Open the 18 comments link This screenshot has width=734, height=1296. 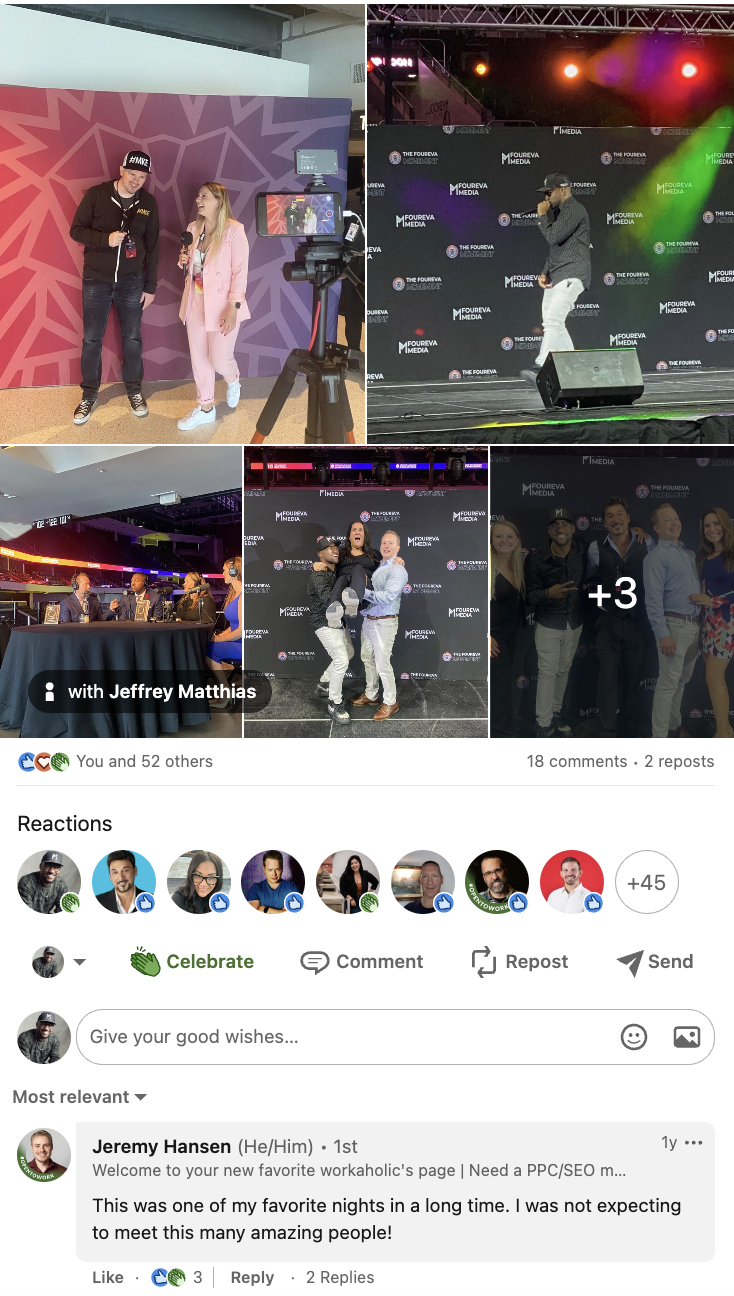coord(576,761)
